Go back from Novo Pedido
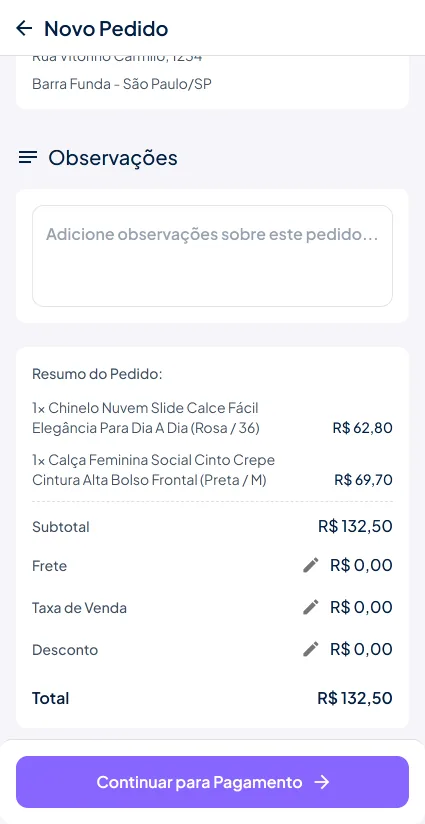The height and width of the screenshot is (824, 425). pos(24,28)
